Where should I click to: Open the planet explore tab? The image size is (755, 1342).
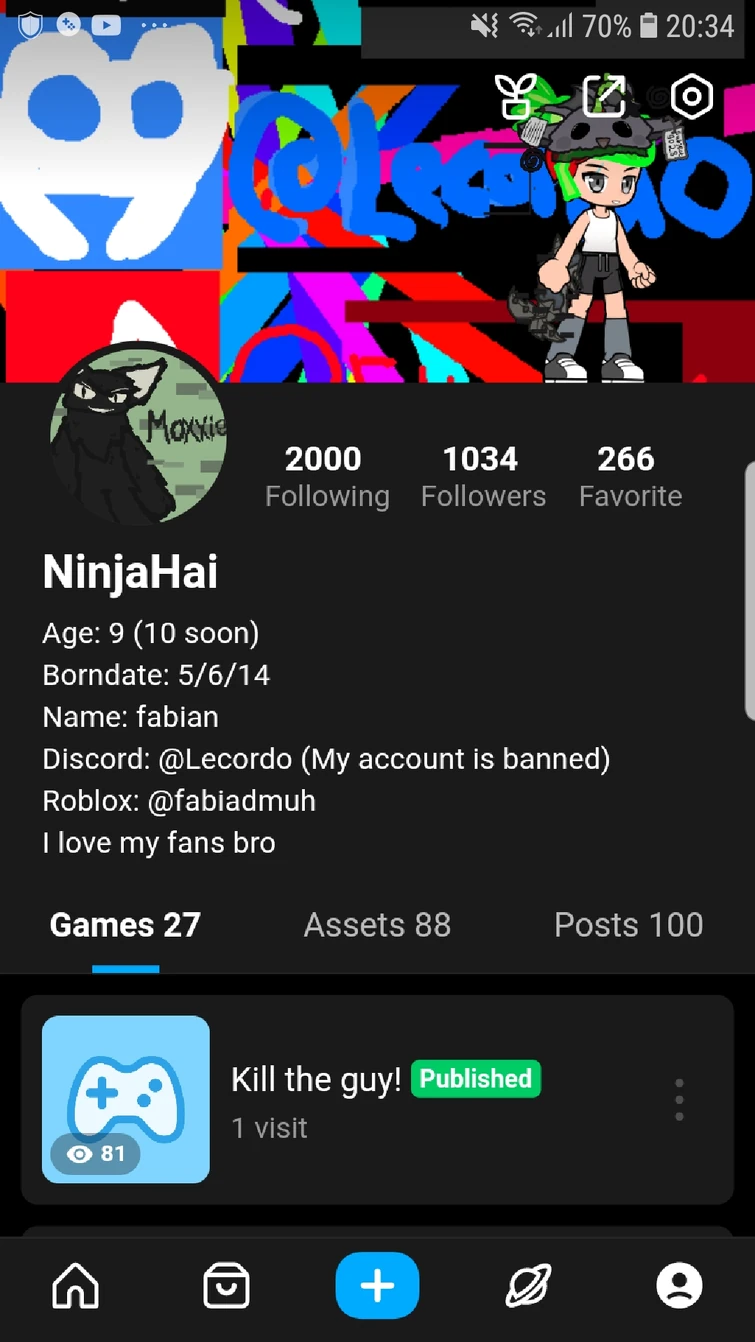point(528,1286)
